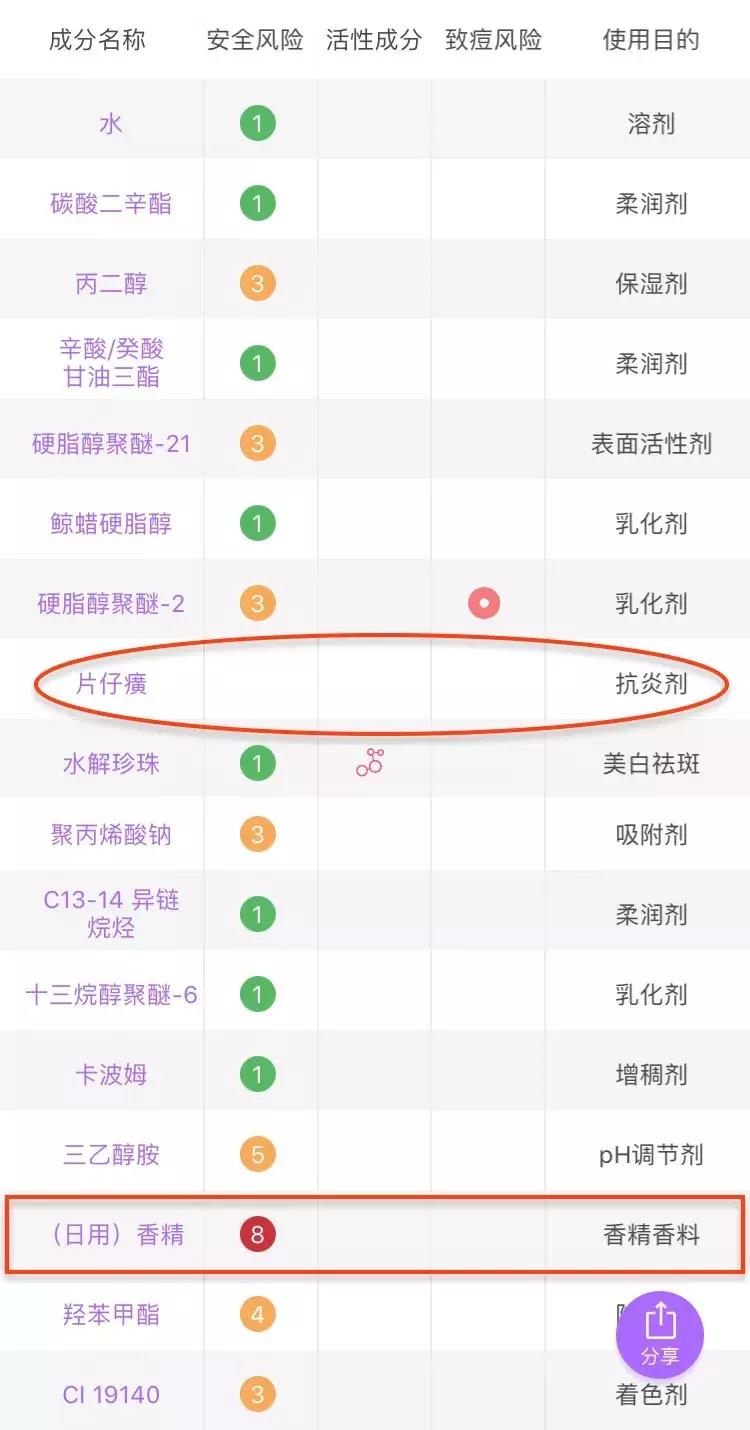
Task: Open ingredient 水 details
Action: pos(111,124)
